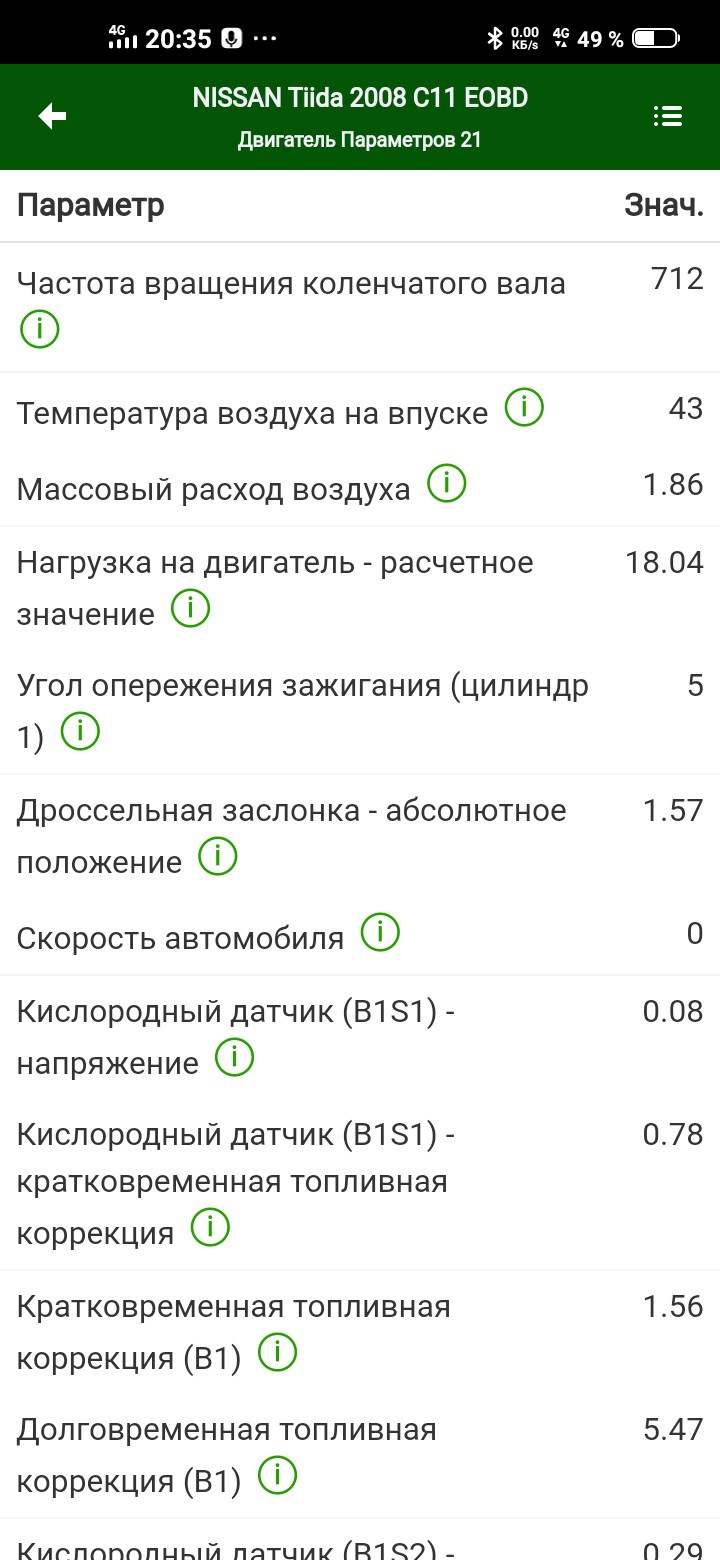Open info for Кислородный датчик напряжение
Screen dimensions: 720x1560
[233, 1056]
